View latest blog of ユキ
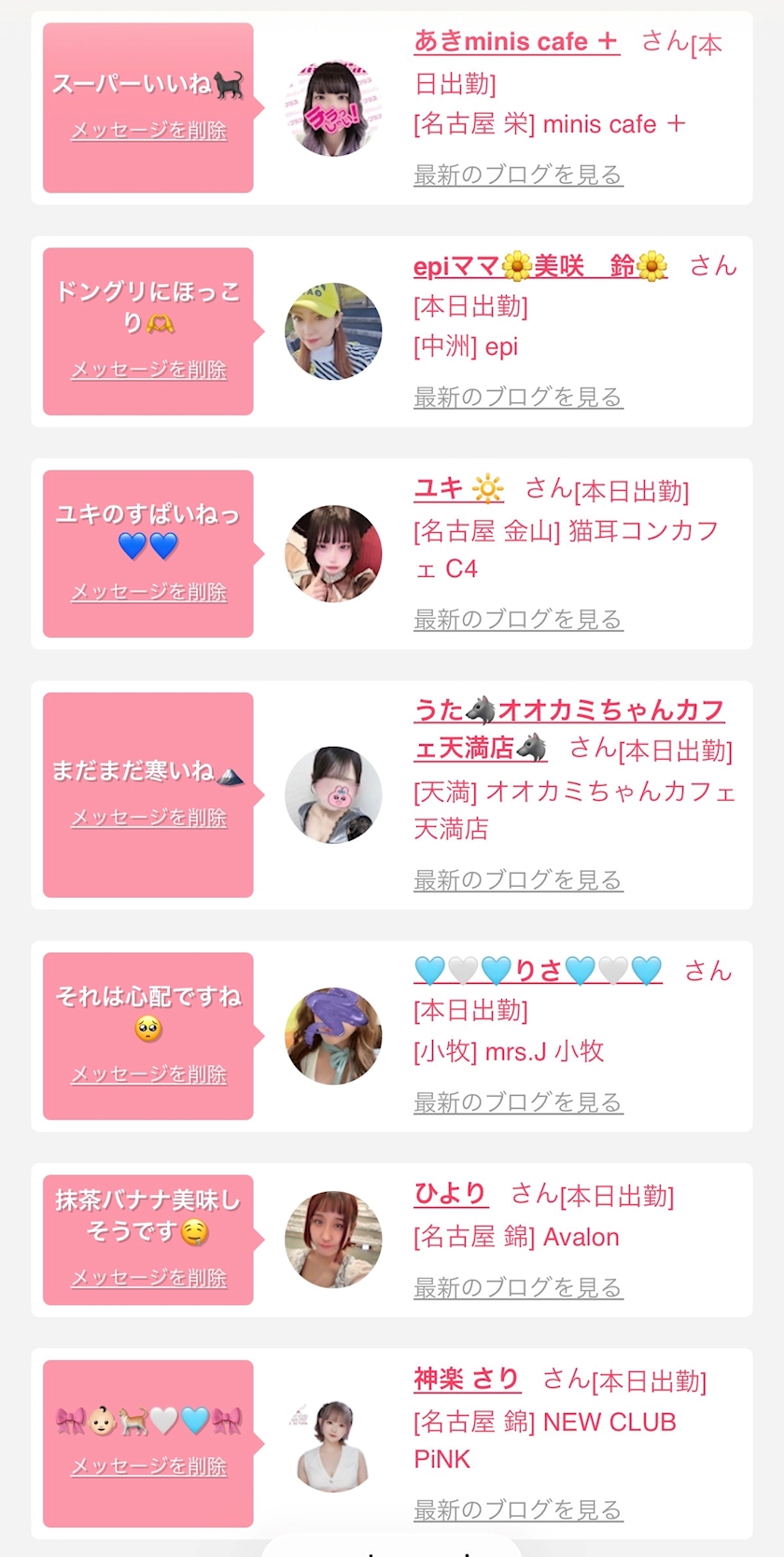The image size is (784, 1557). [518, 619]
